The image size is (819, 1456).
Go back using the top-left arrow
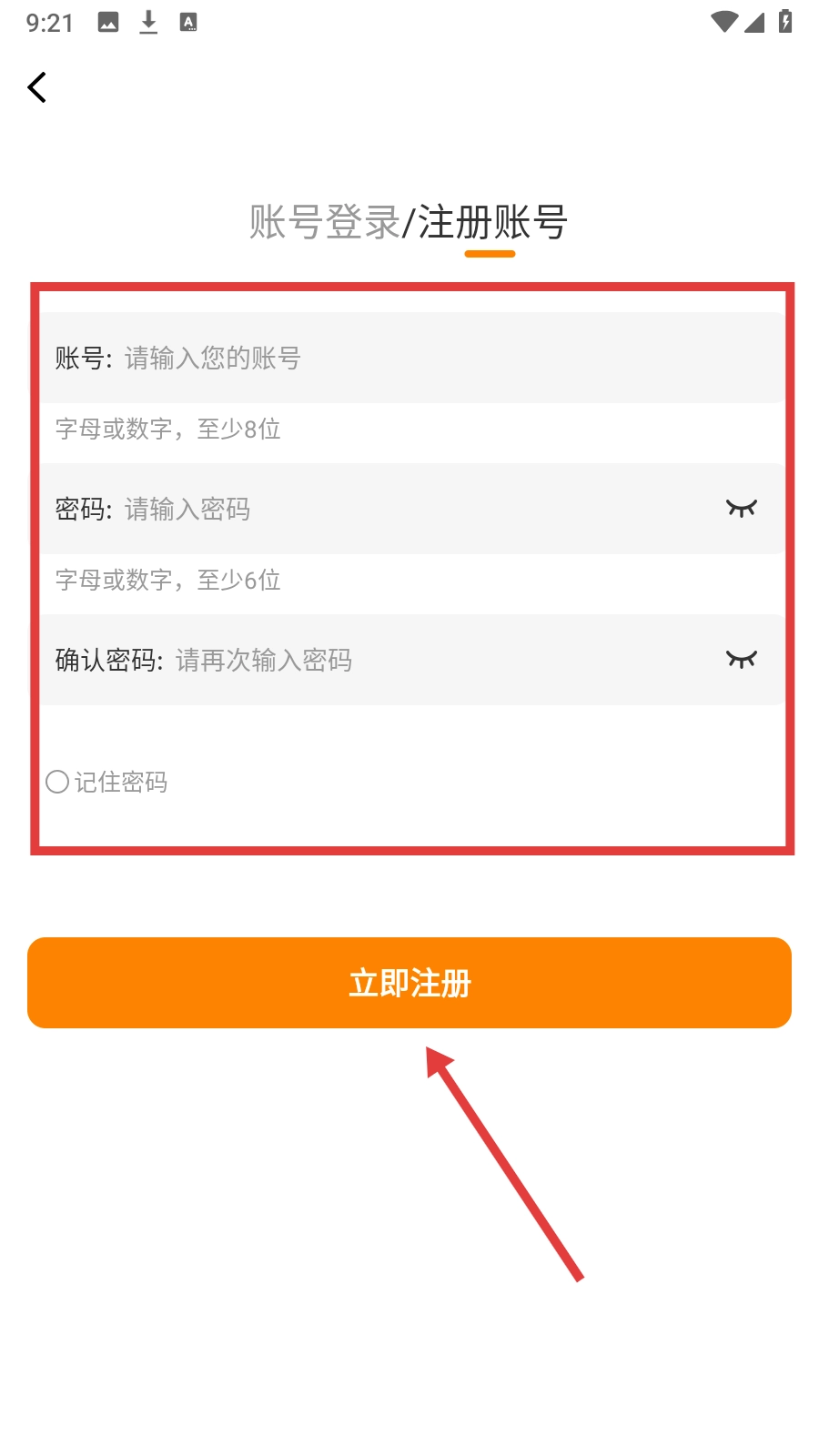(37, 87)
